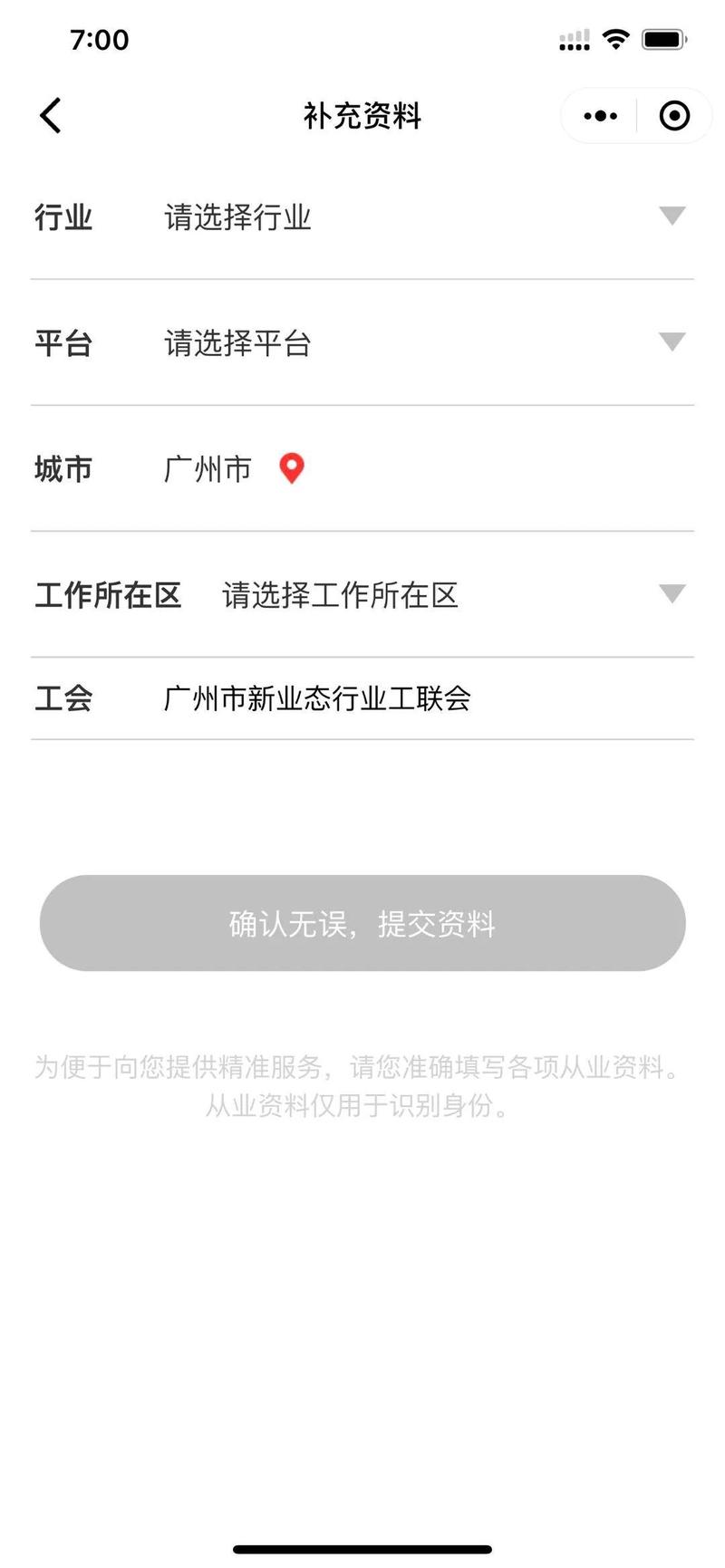Open the mini program more options menu
Viewport: 725px width, 1568px height.
click(600, 116)
